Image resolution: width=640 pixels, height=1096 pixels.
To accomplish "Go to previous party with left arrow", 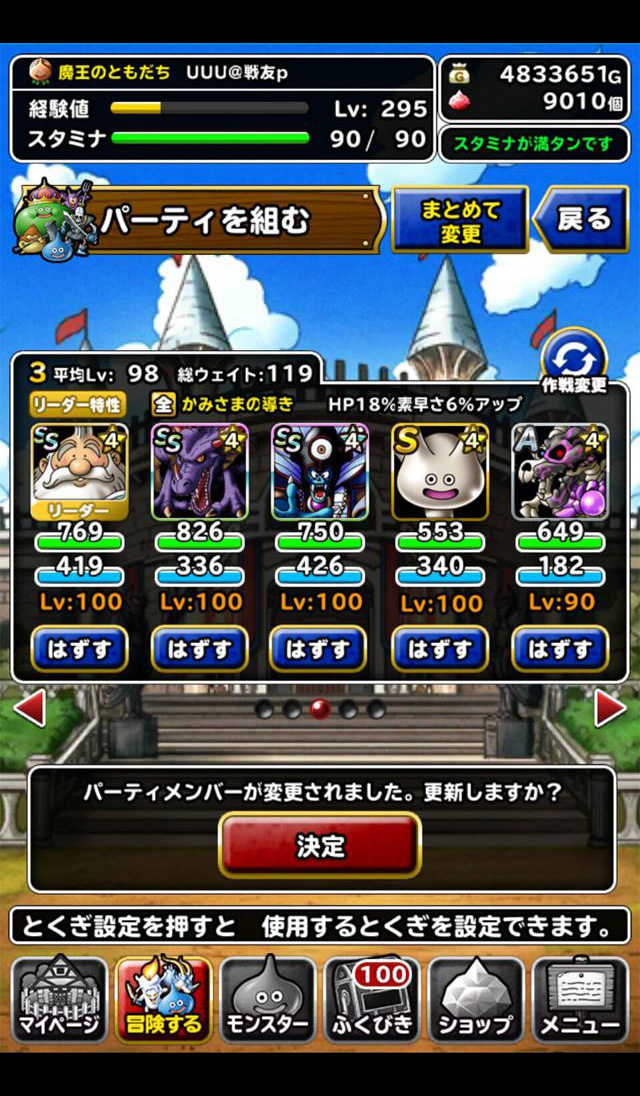I will point(29,709).
